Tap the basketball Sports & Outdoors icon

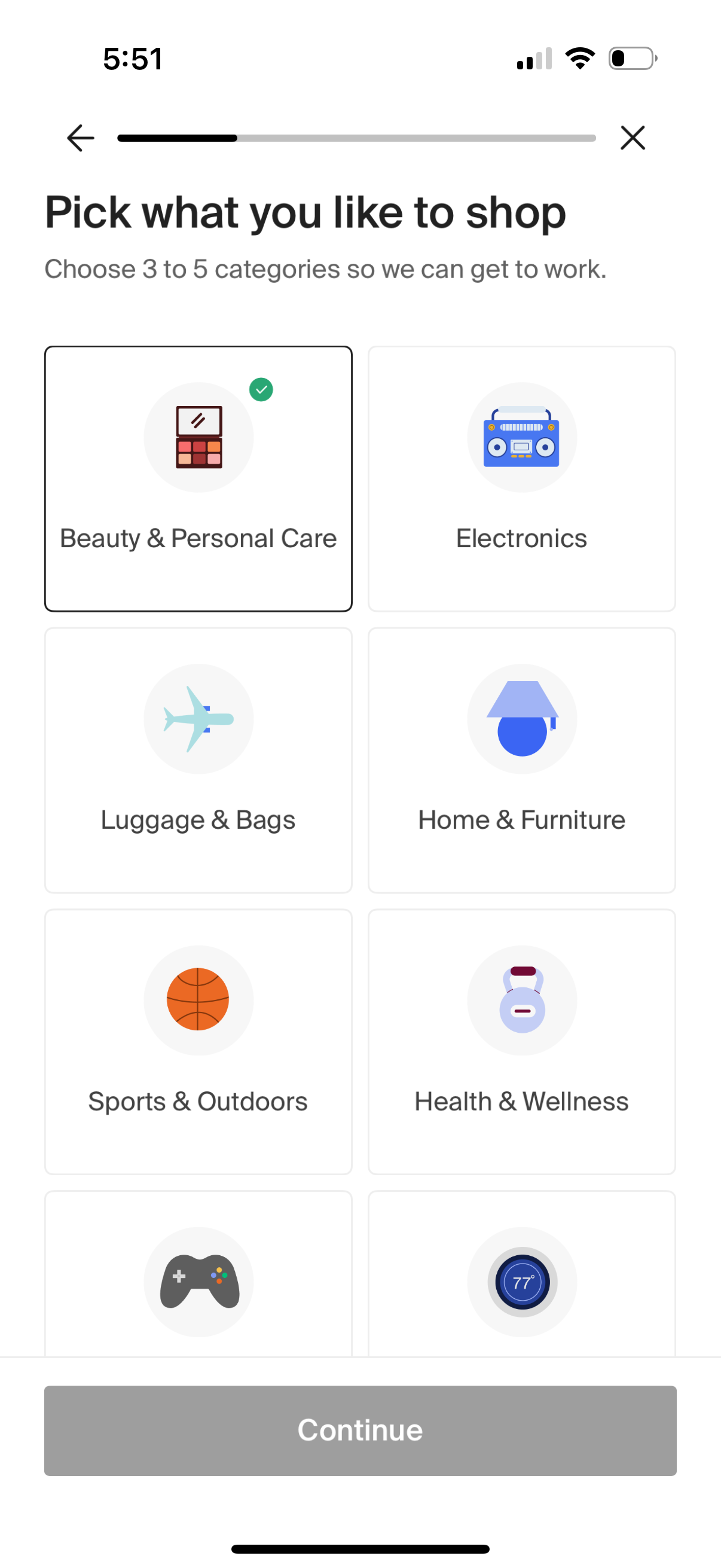point(199,1000)
